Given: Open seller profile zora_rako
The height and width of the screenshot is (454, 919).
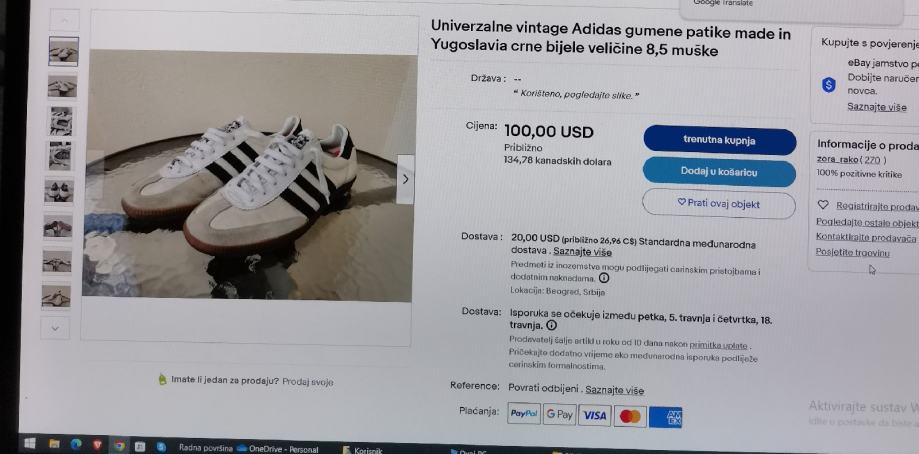Looking at the screenshot, I should click(837, 159).
